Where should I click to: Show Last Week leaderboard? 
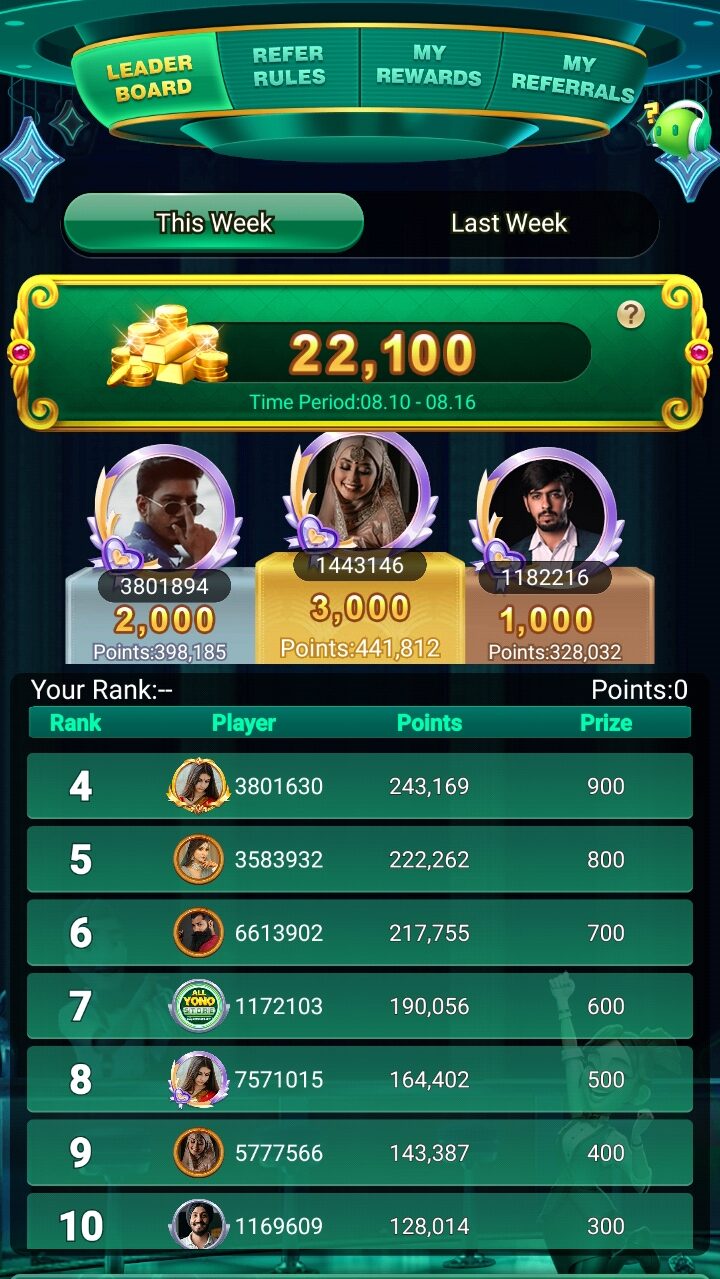coord(508,223)
